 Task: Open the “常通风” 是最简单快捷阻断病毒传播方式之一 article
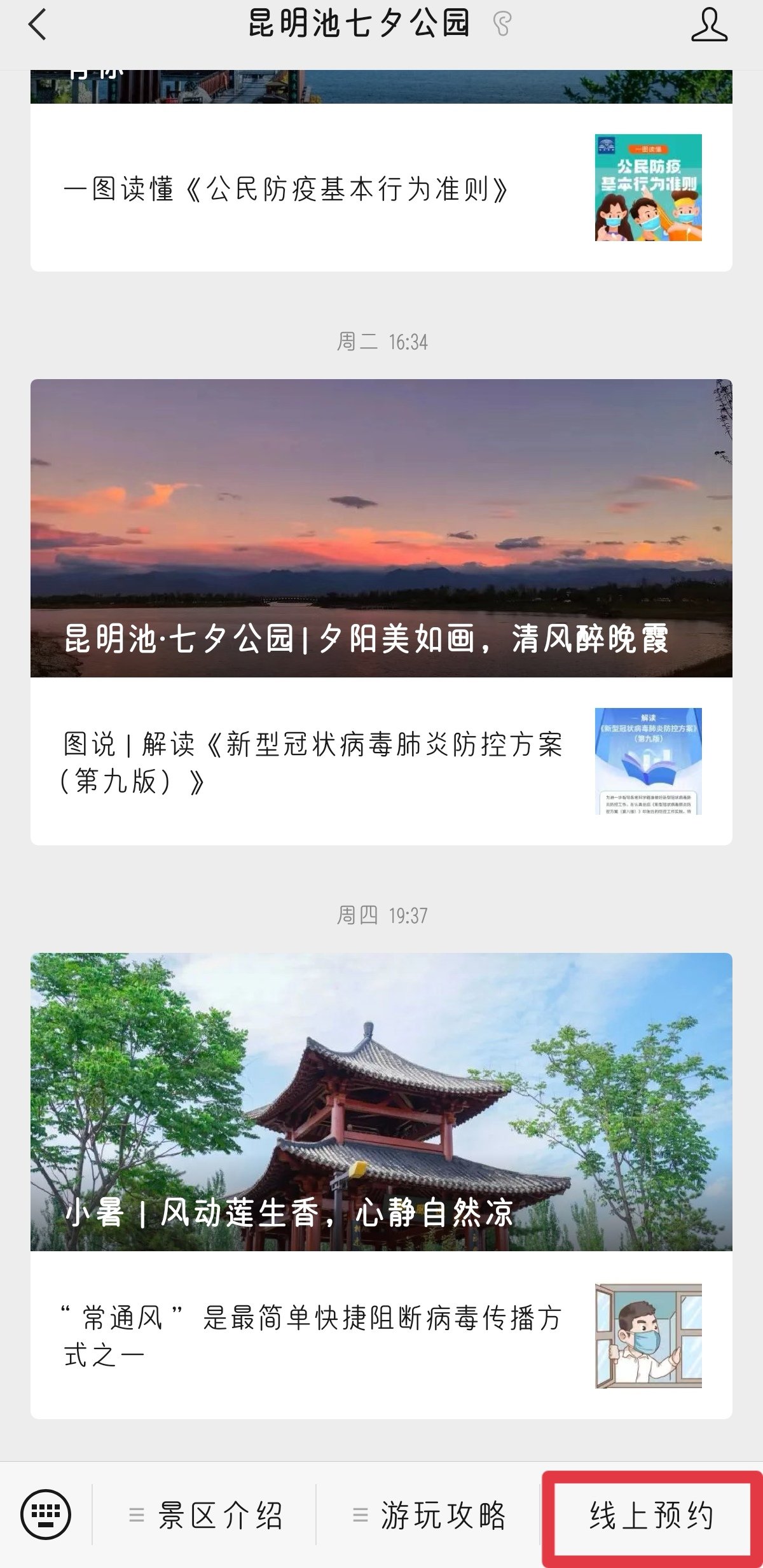pyautogui.click(x=381, y=1336)
